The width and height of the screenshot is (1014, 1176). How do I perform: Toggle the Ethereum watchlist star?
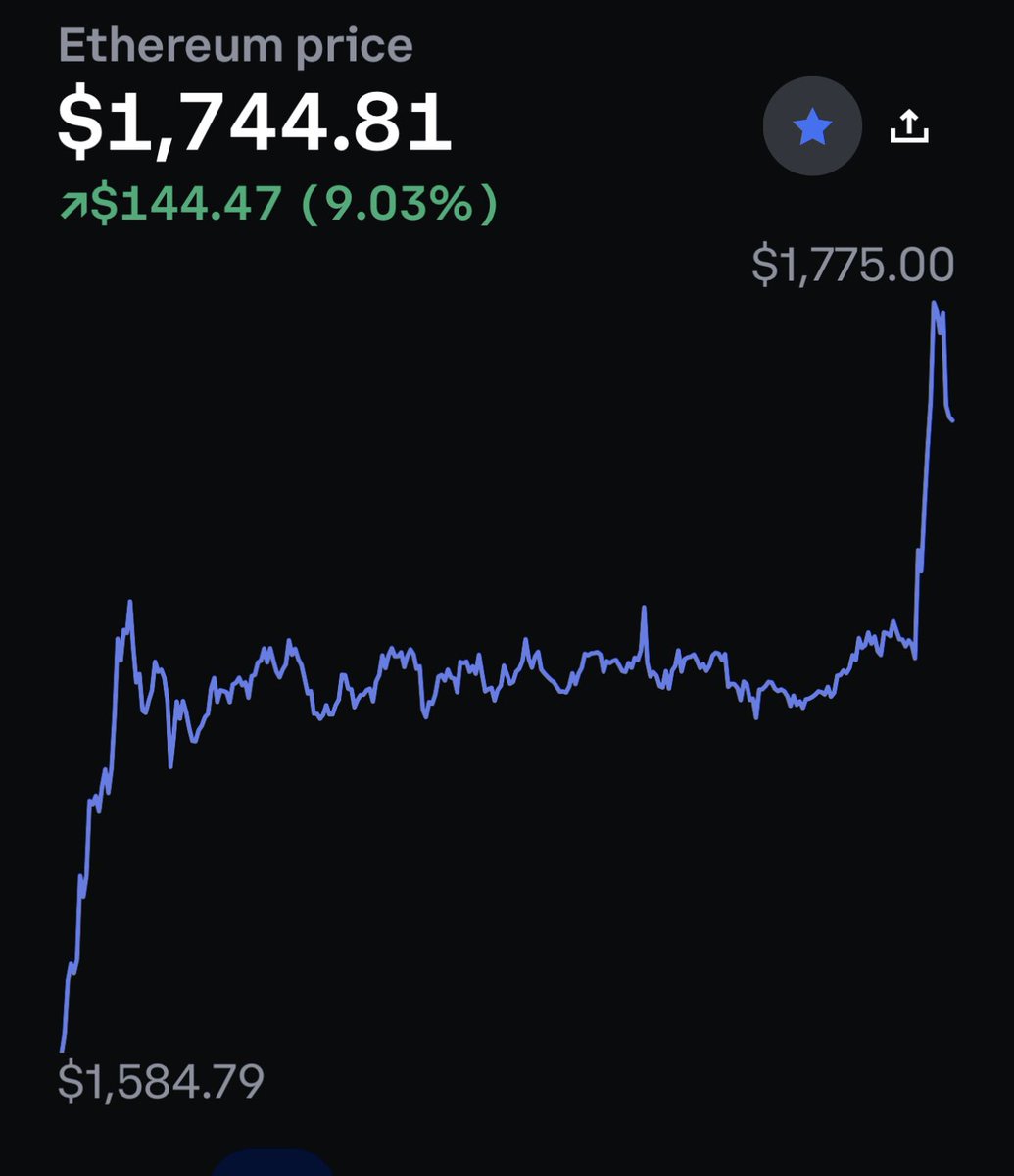[812, 127]
